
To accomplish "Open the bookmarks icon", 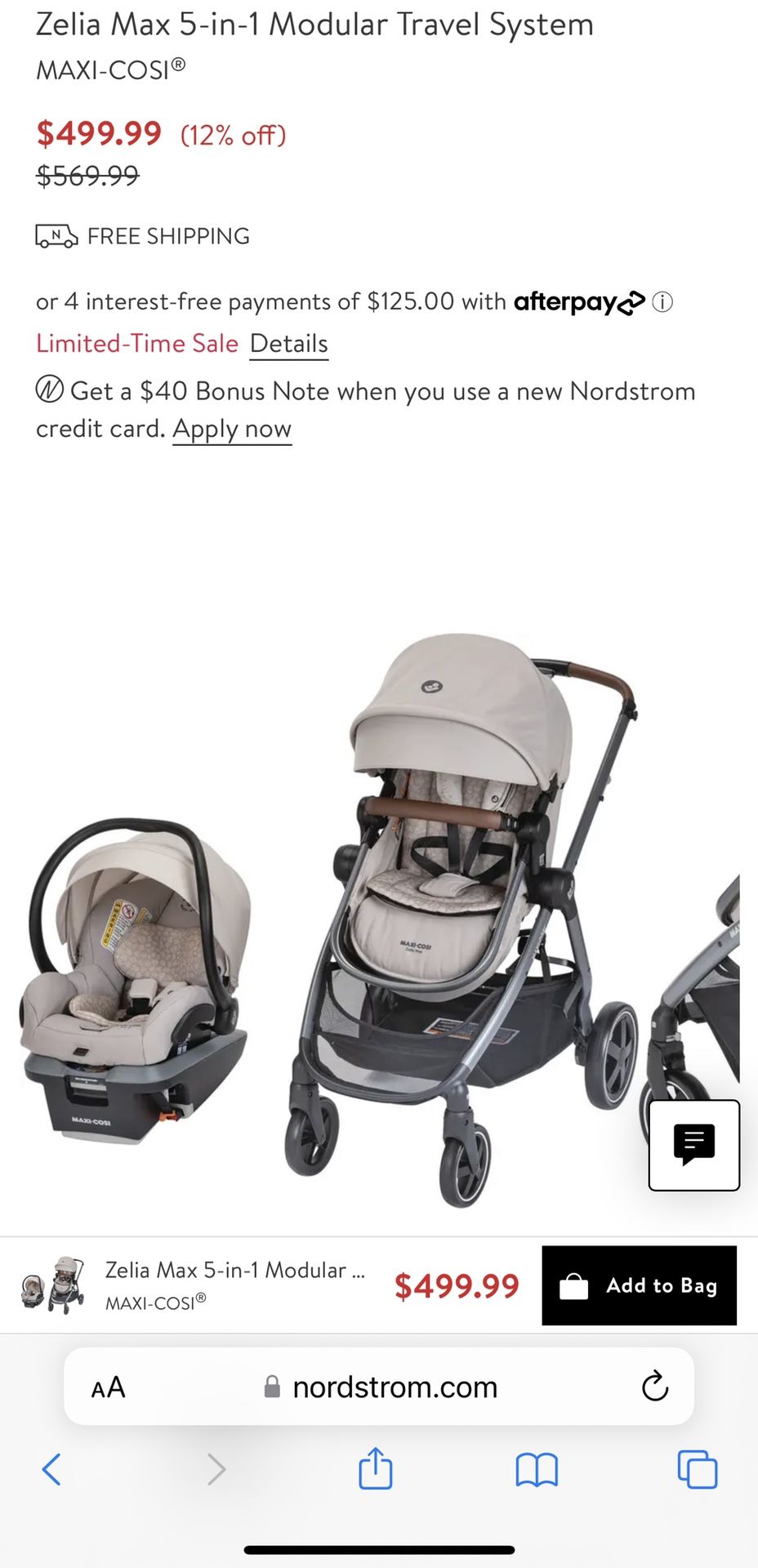I will pos(536,1469).
